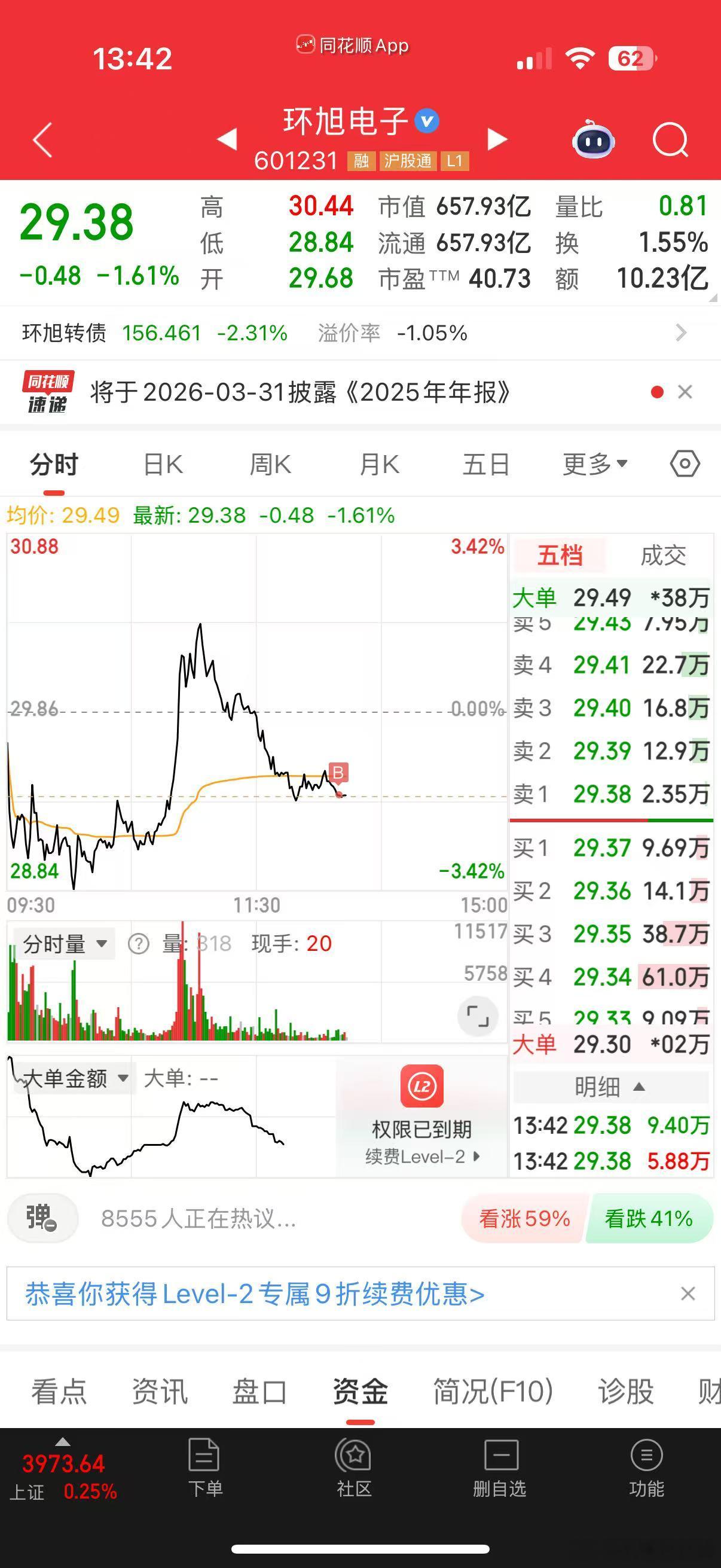Switch to the next stock with right arrow

497,139
